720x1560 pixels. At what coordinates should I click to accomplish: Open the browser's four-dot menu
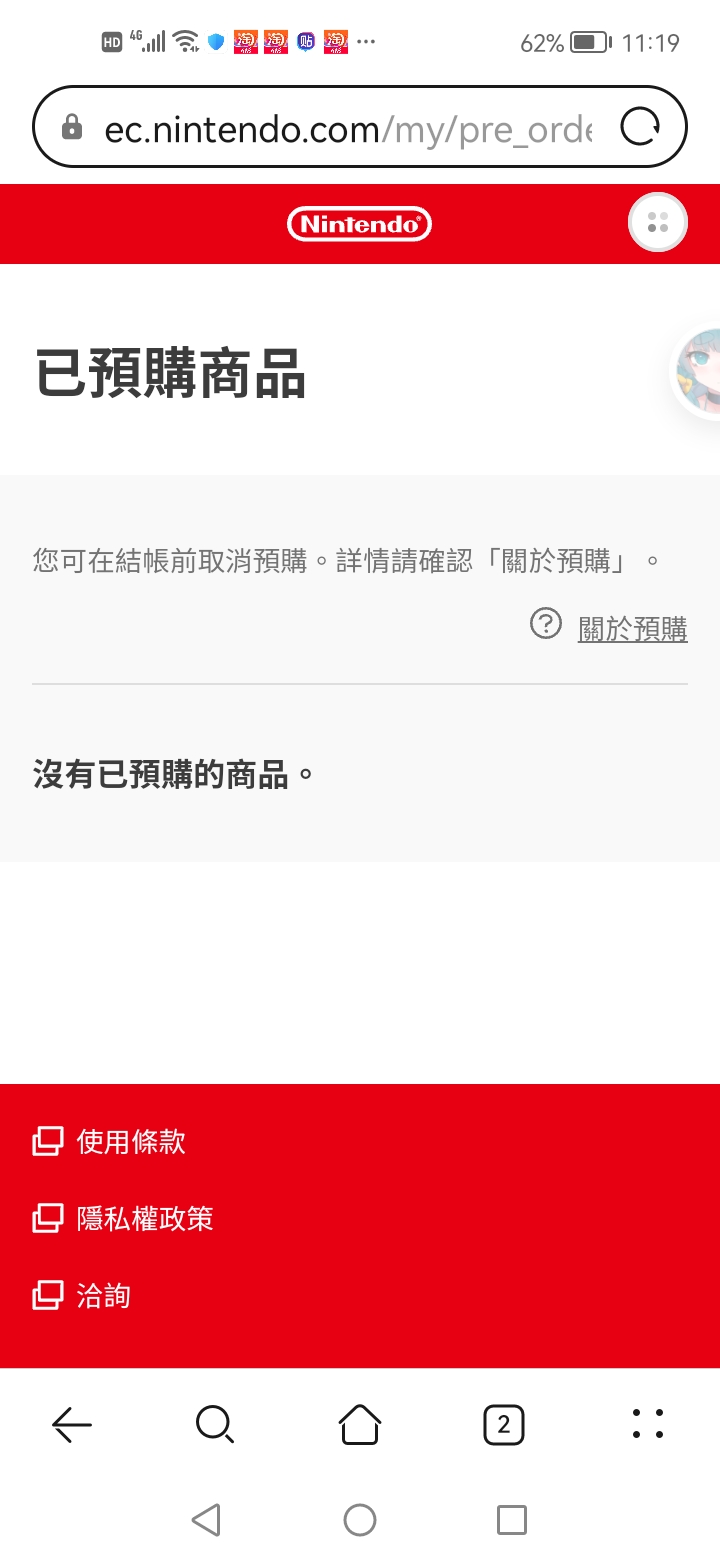point(648,1424)
